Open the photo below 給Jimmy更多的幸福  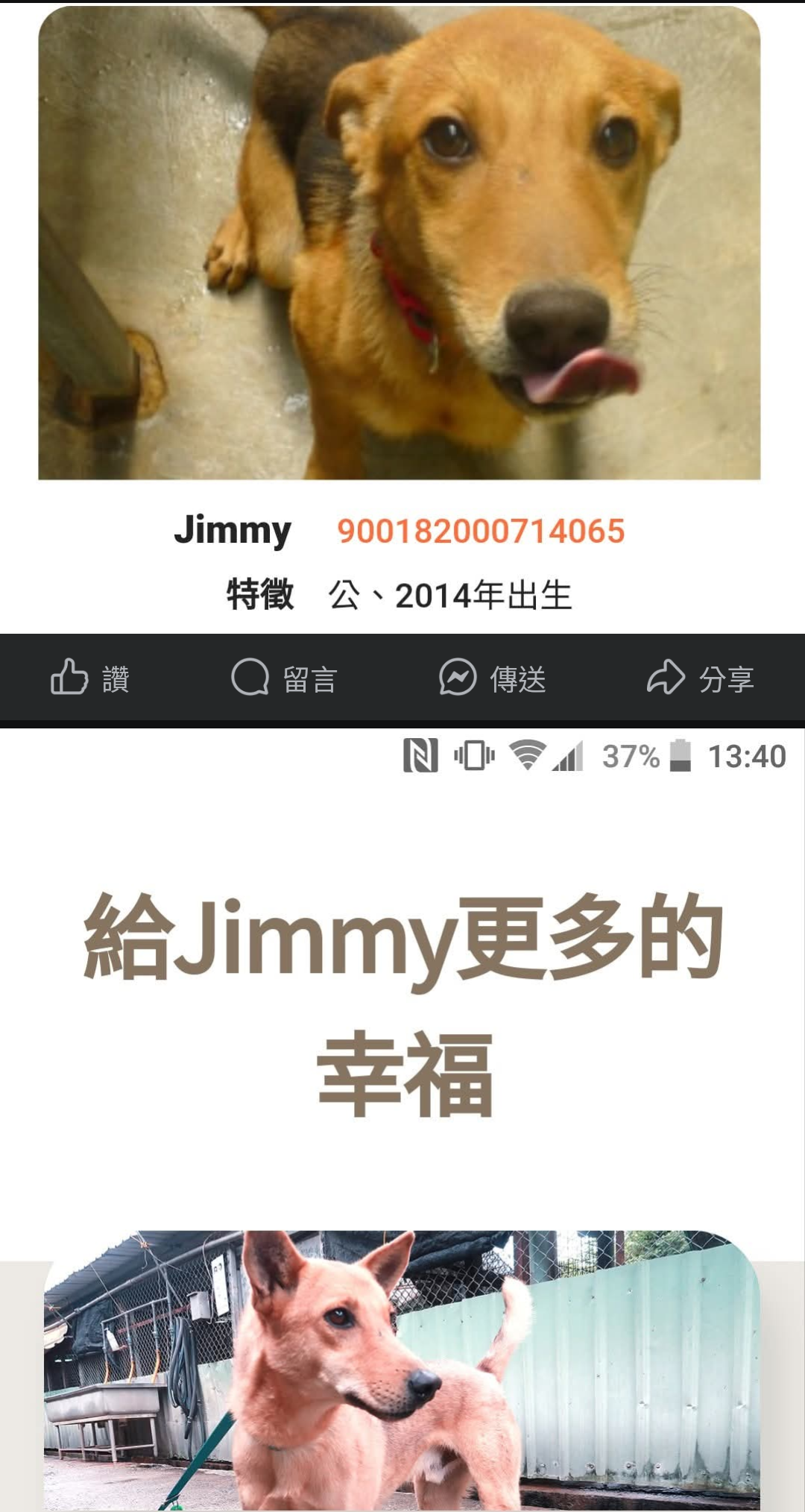pyautogui.click(x=402, y=1370)
